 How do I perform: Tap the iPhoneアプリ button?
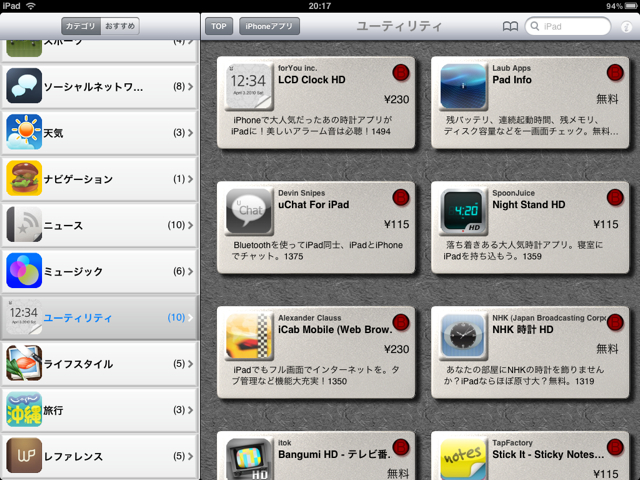pyautogui.click(x=269, y=26)
